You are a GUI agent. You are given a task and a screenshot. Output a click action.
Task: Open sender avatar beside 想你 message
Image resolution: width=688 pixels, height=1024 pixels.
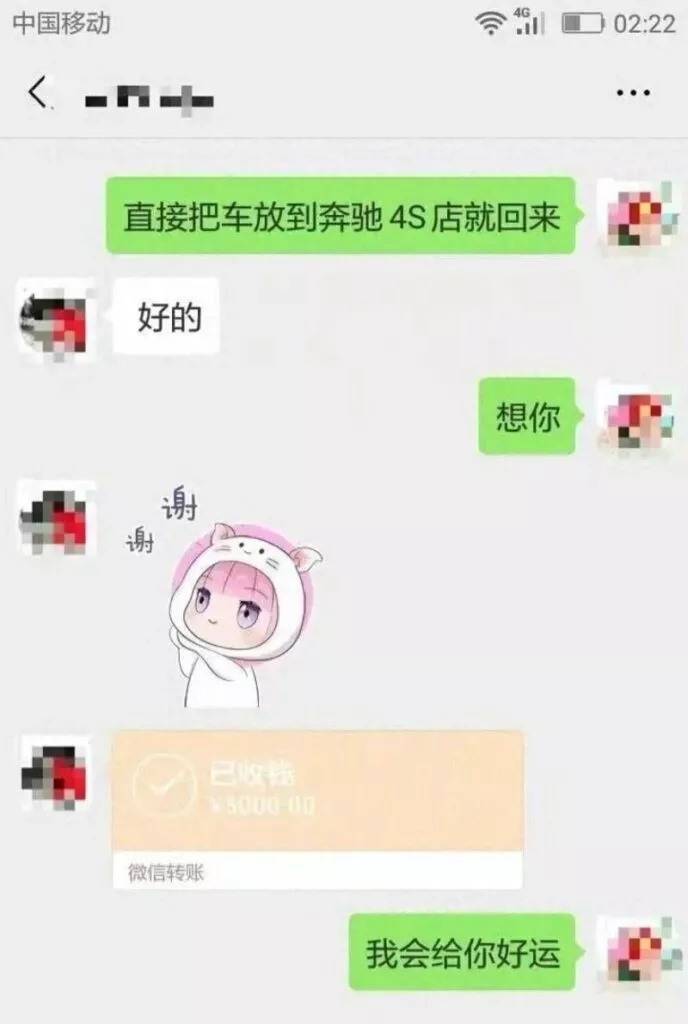tap(633, 416)
